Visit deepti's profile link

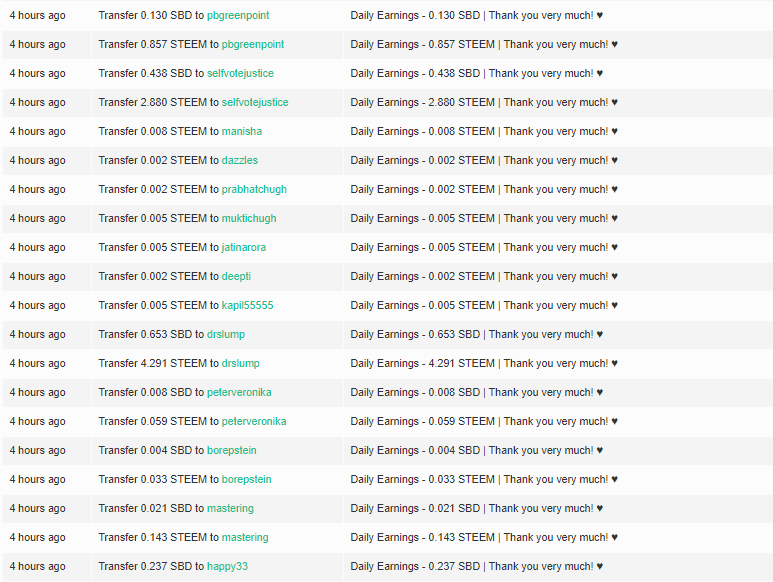coord(238,276)
